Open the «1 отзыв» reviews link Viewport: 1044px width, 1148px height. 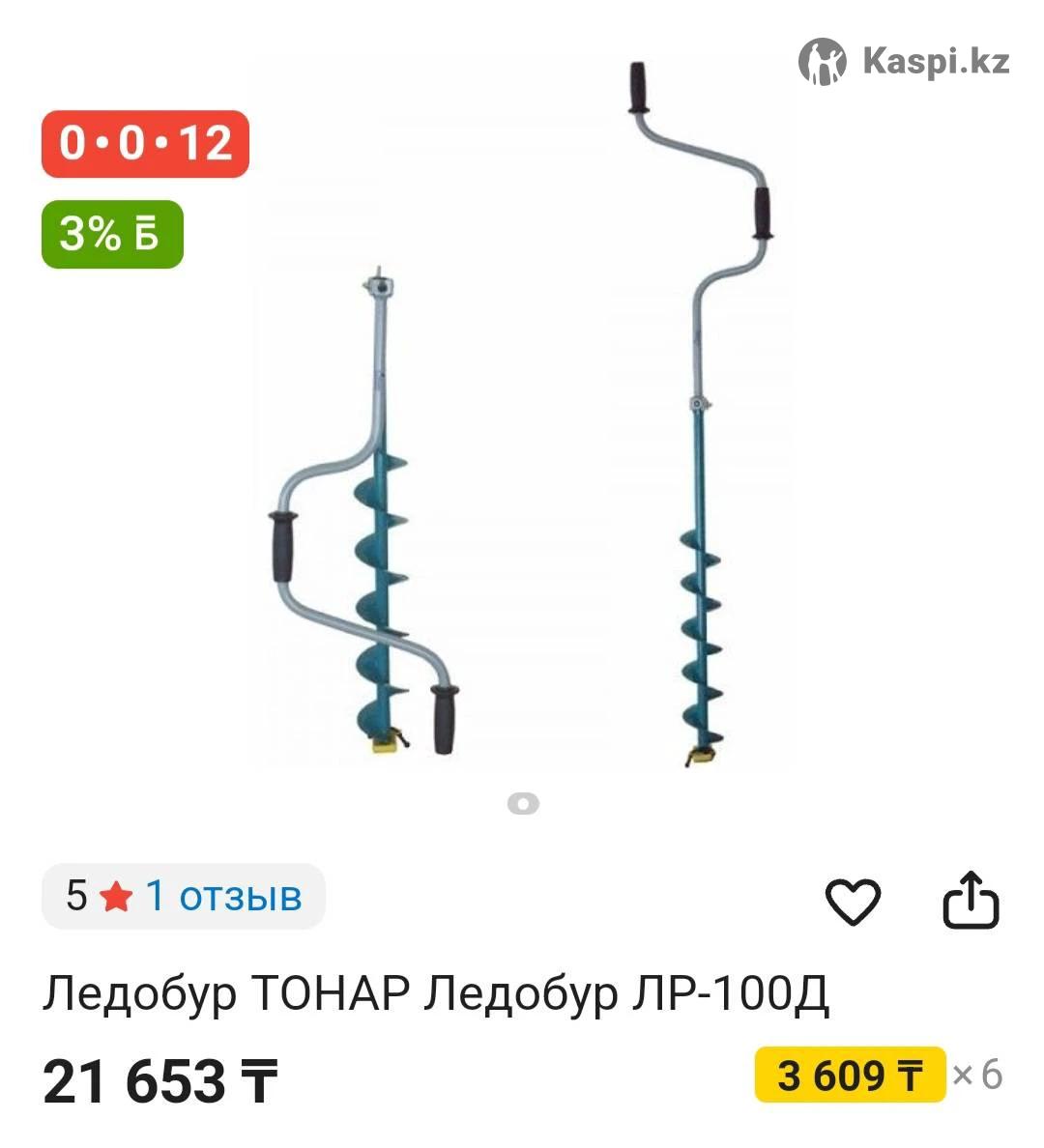coord(223,897)
